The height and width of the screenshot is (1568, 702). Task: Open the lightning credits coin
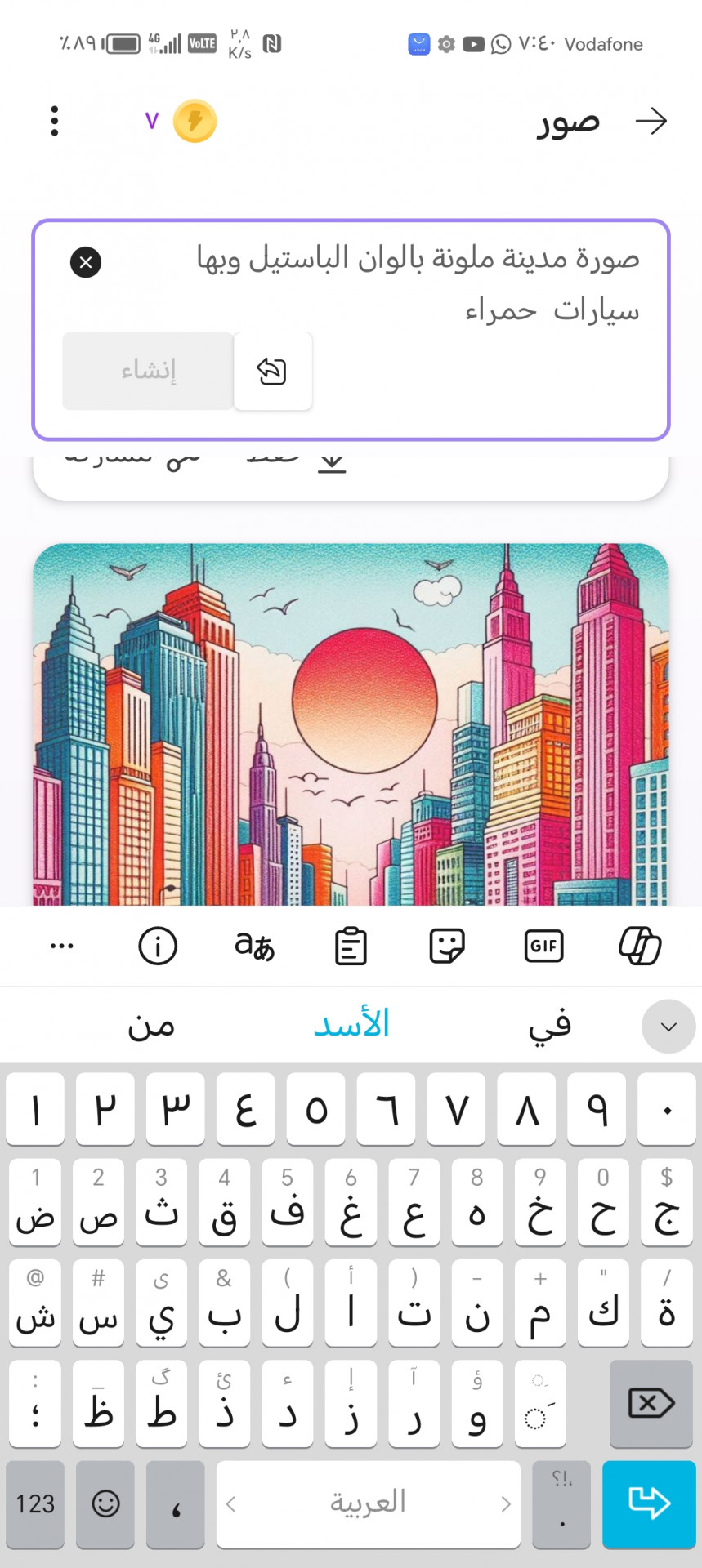[195, 122]
